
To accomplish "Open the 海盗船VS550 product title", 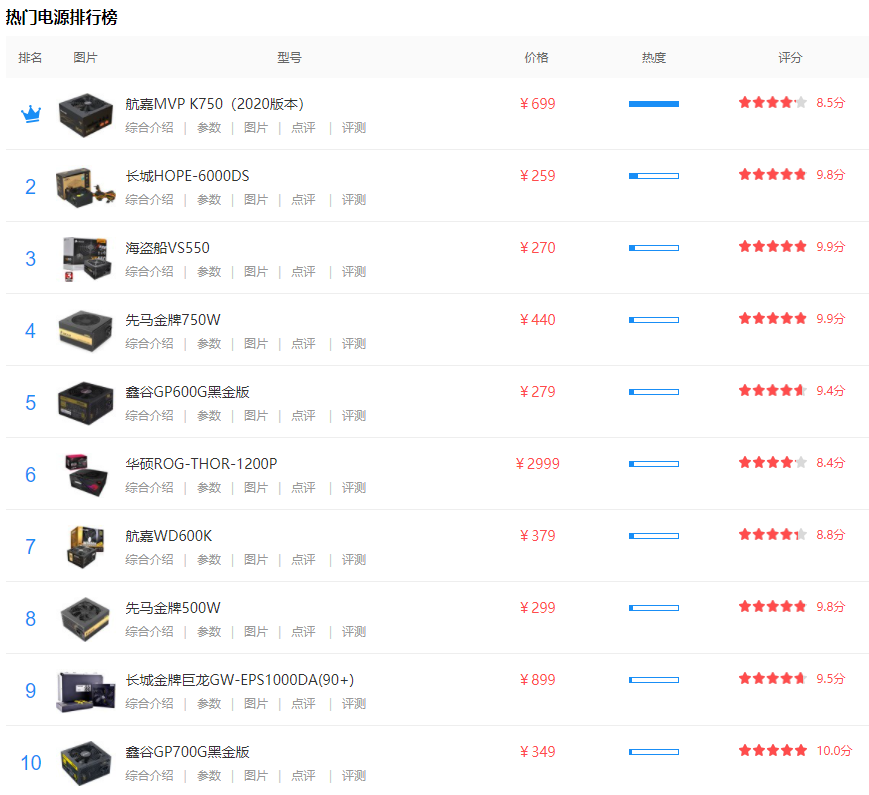I will (167, 248).
